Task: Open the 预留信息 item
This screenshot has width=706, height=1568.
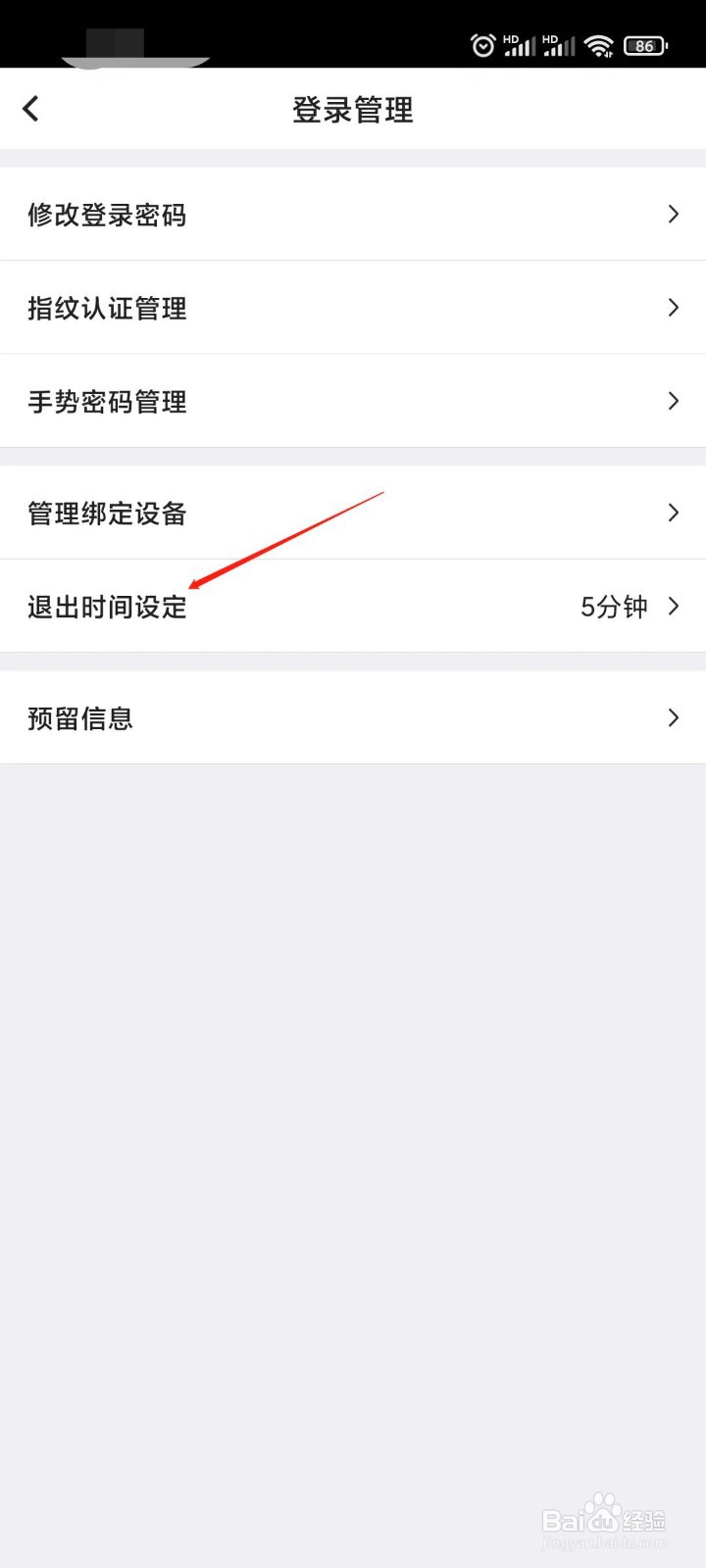Action: [x=80, y=717]
